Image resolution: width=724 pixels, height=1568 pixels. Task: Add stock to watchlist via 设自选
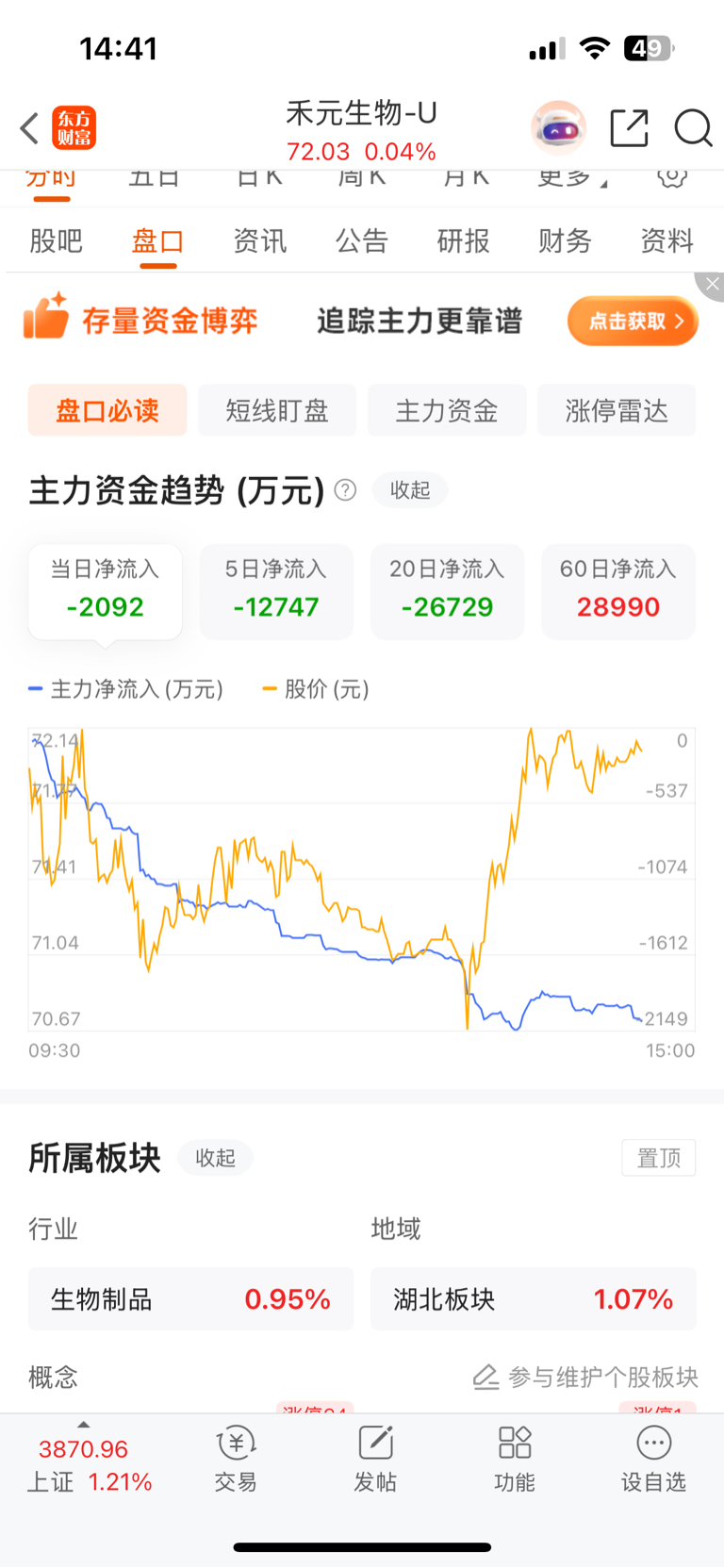[653, 1459]
